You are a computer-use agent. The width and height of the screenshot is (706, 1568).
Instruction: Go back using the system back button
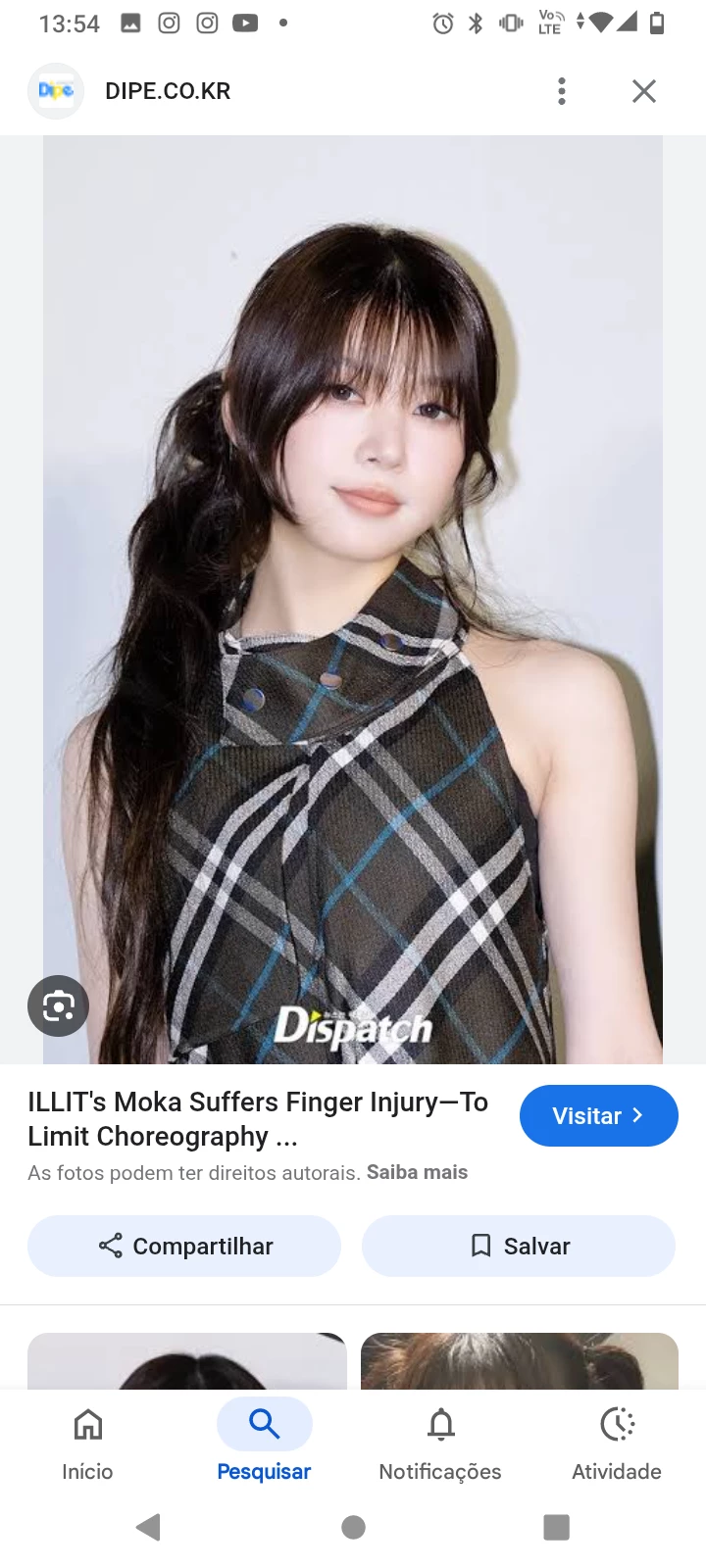coord(149,1527)
